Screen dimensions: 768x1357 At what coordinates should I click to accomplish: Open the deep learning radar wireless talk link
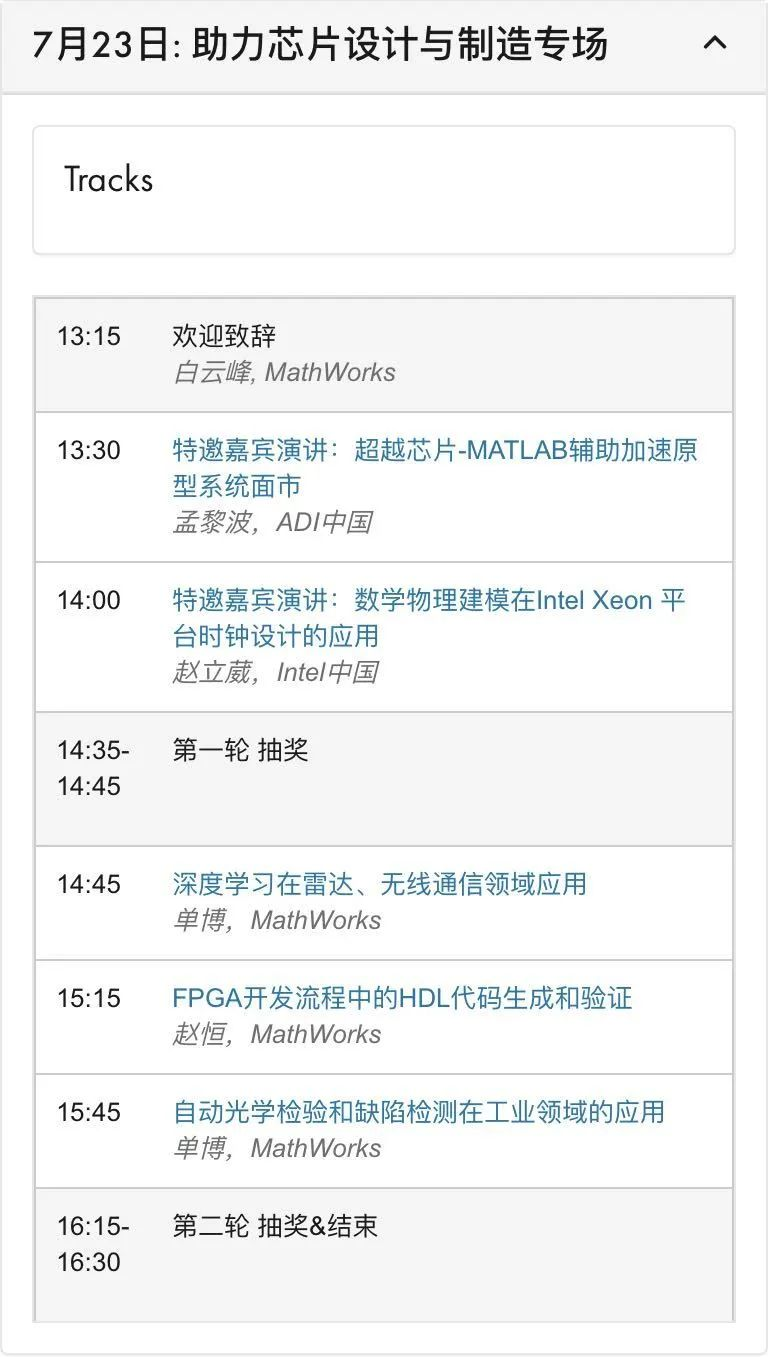pos(380,884)
